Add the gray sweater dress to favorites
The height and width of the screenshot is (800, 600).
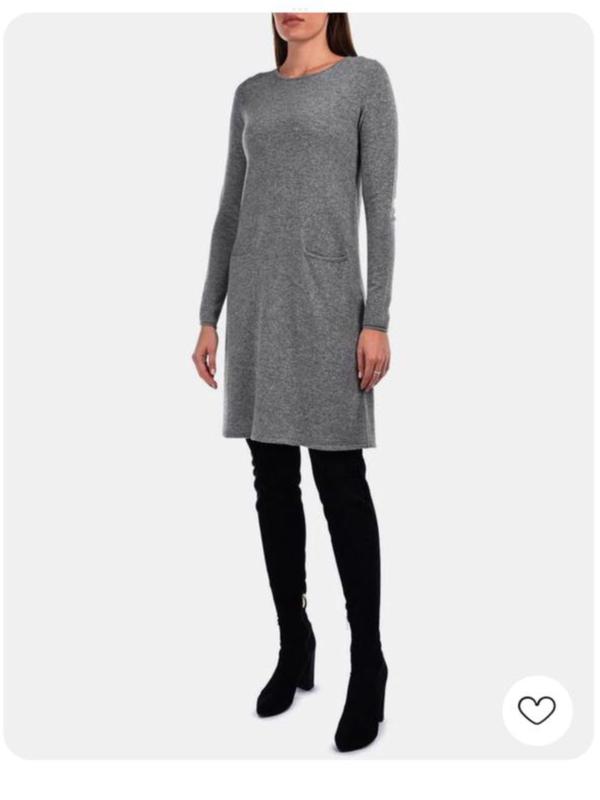tap(537, 709)
